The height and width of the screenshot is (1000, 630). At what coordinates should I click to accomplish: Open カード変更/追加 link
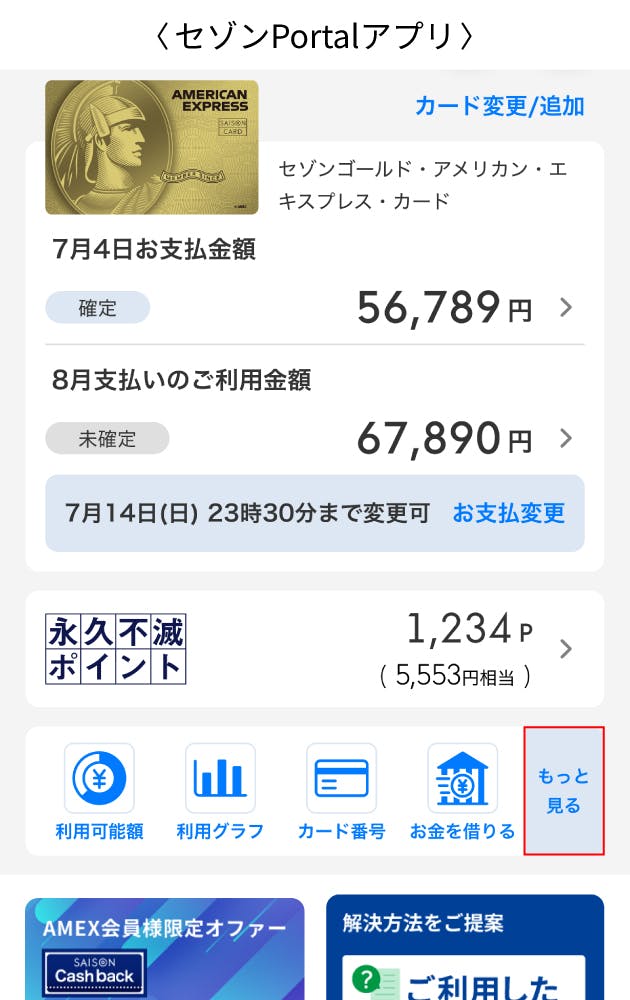click(499, 106)
